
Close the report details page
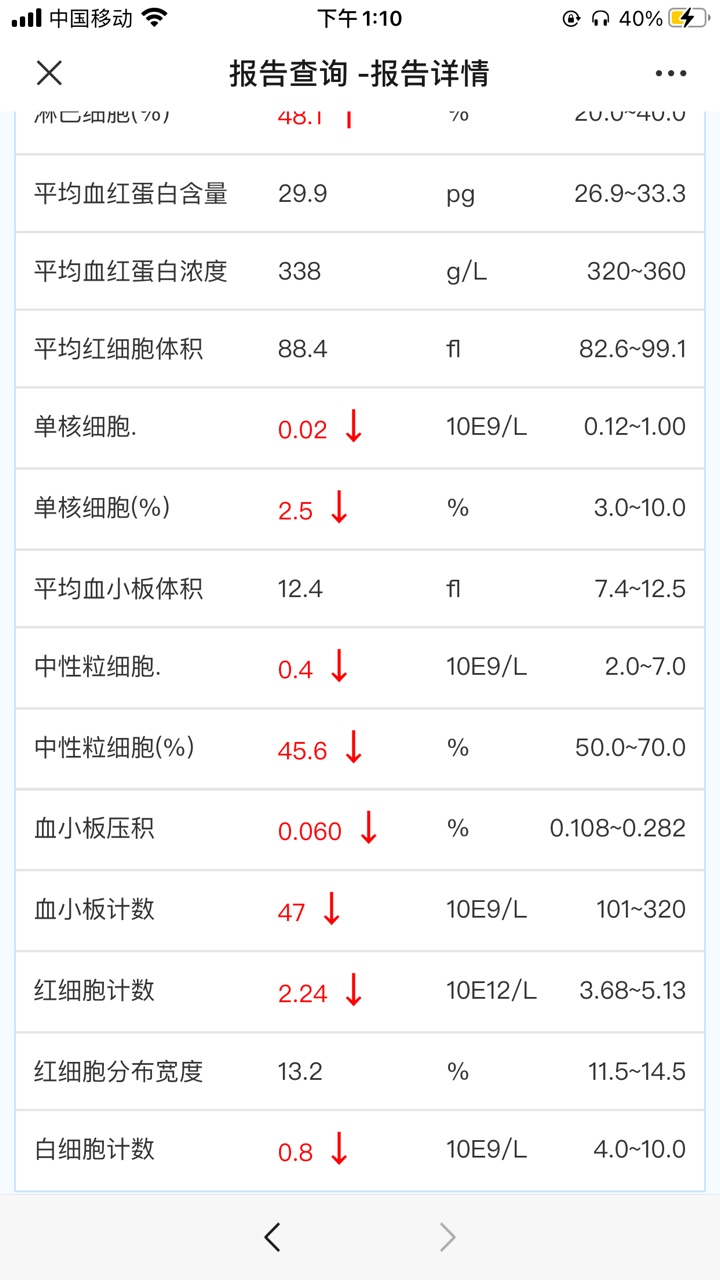point(49,73)
